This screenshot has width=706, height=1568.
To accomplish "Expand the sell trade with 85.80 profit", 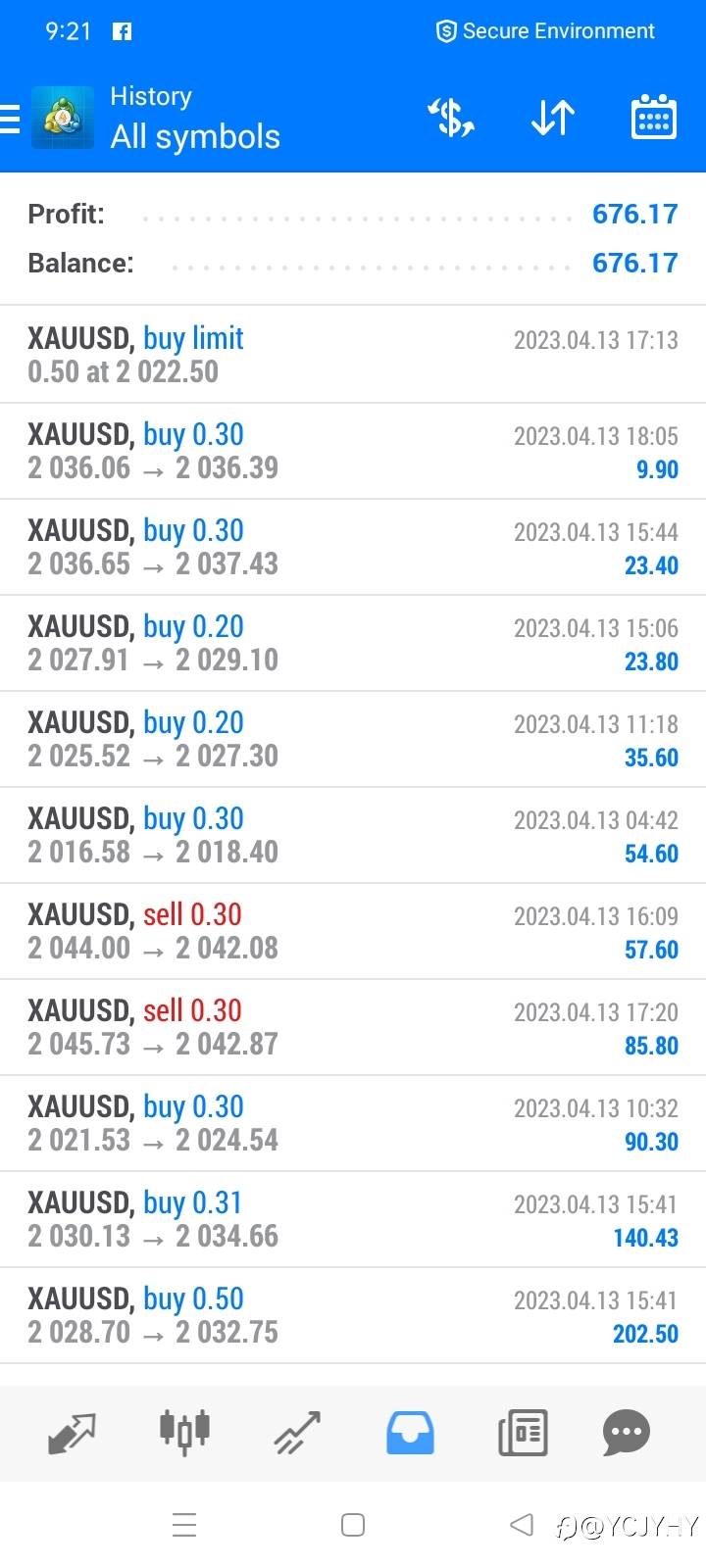I will 353,1026.
